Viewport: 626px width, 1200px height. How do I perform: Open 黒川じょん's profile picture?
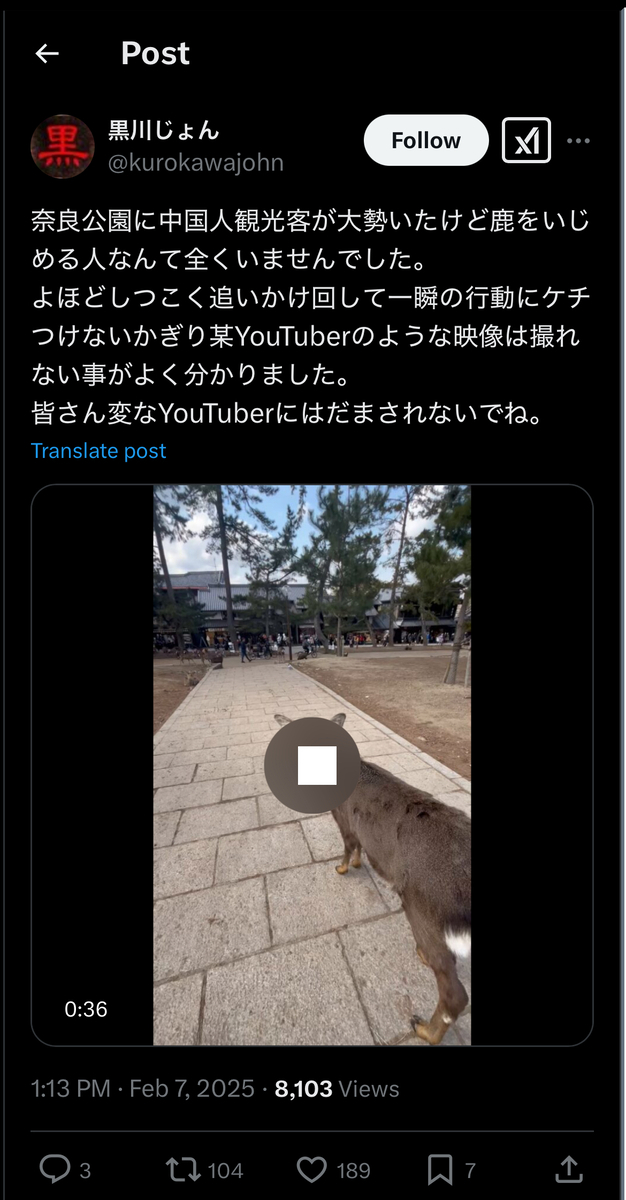coord(62,146)
